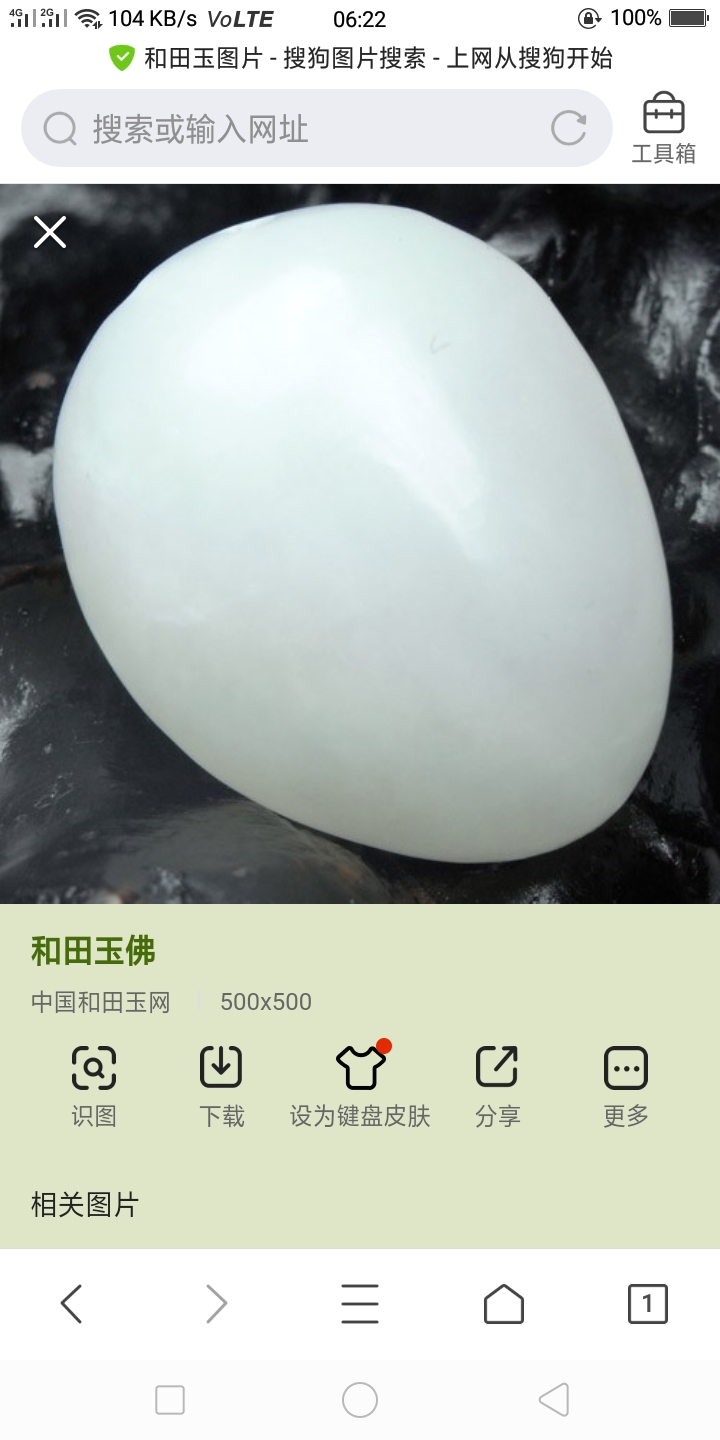The height and width of the screenshot is (1440, 720).
Task: Go to the browser home page
Action: pos(504,1304)
